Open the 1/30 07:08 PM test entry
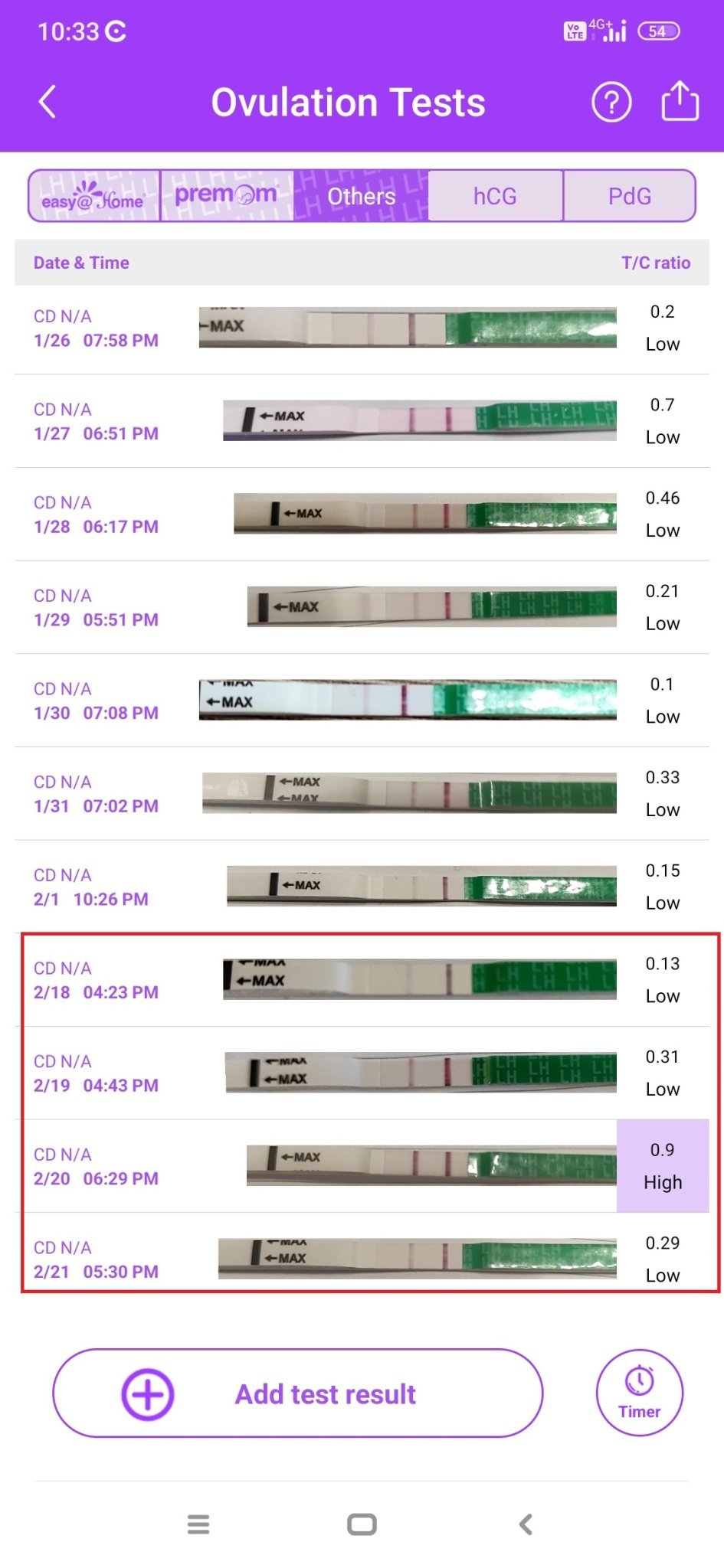724x1568 pixels. 362,701
